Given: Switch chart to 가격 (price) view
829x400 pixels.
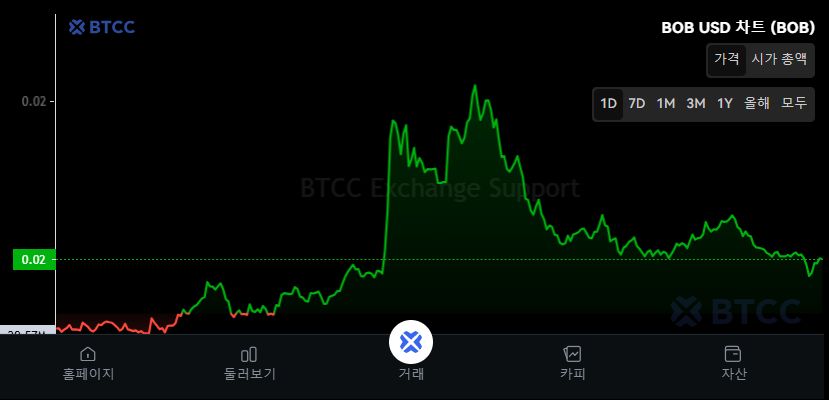Looking at the screenshot, I should click(x=726, y=60).
